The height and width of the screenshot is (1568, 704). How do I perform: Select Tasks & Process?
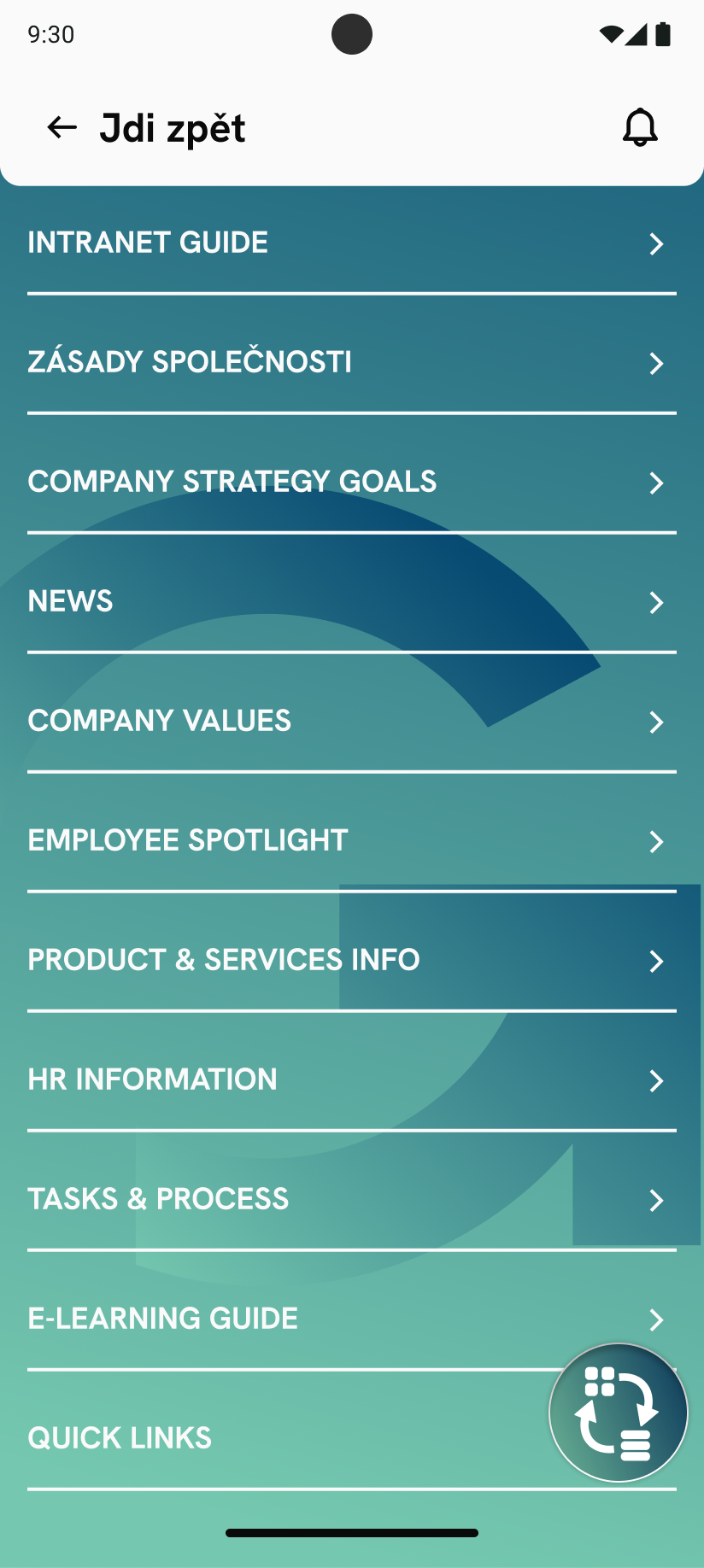tap(351, 1200)
